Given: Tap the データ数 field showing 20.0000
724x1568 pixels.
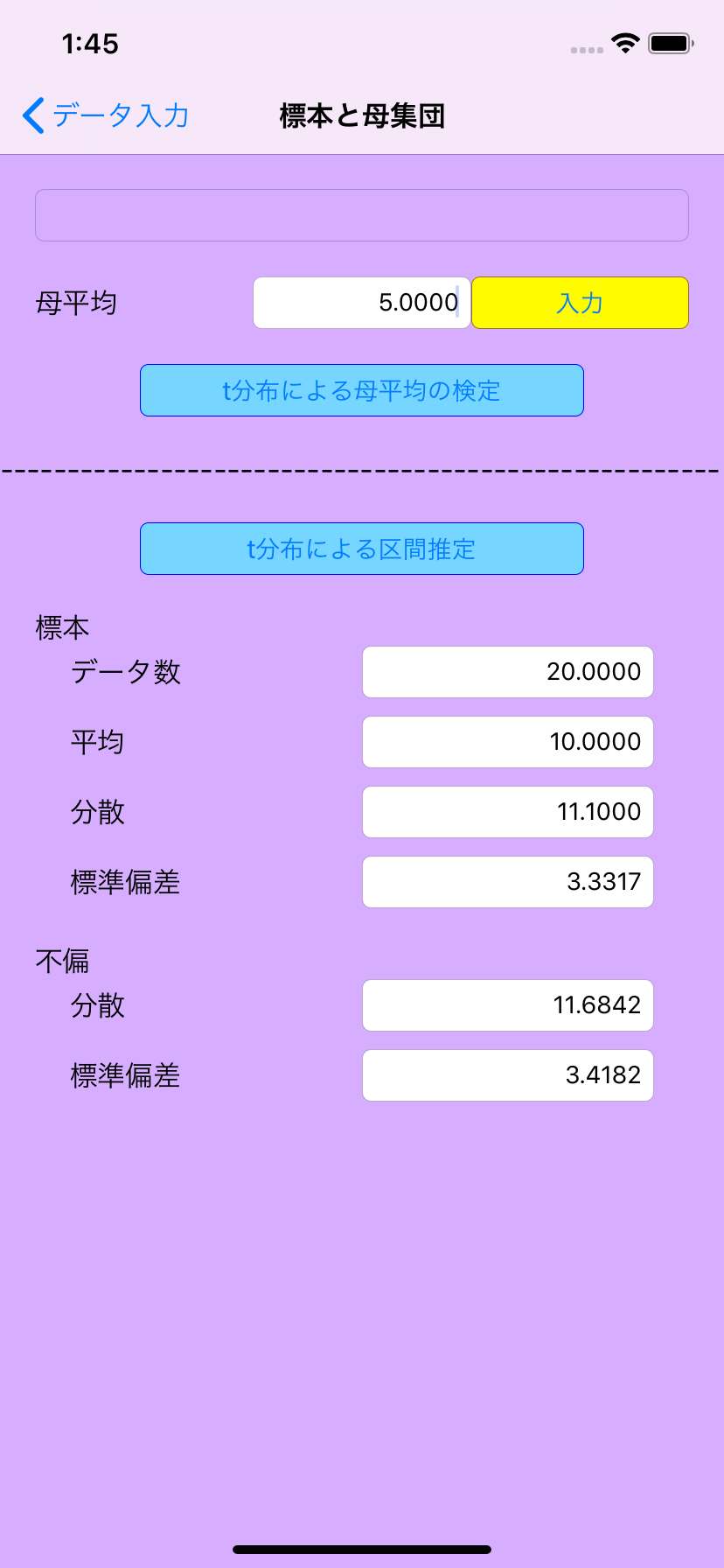Looking at the screenshot, I should click(x=508, y=672).
